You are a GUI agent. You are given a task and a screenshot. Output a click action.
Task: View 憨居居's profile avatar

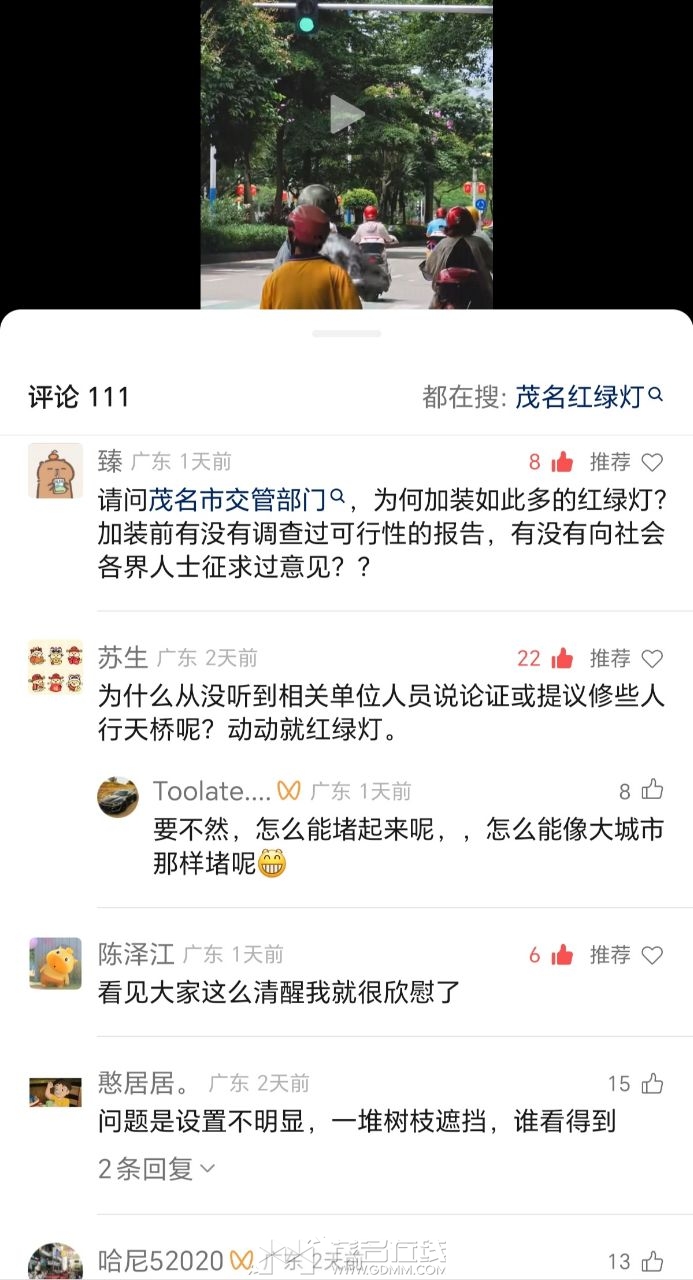[x=55, y=1091]
